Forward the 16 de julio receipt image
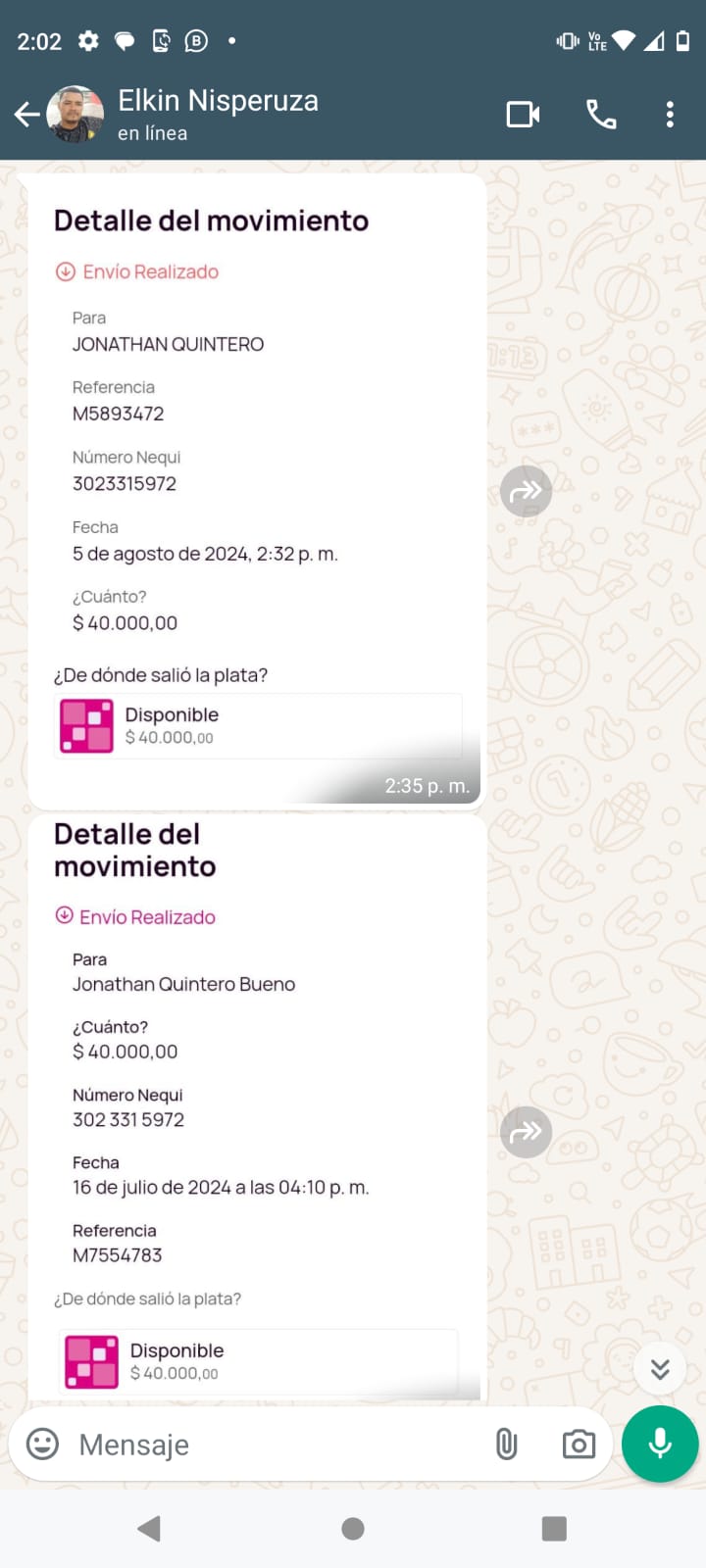 [x=527, y=1132]
